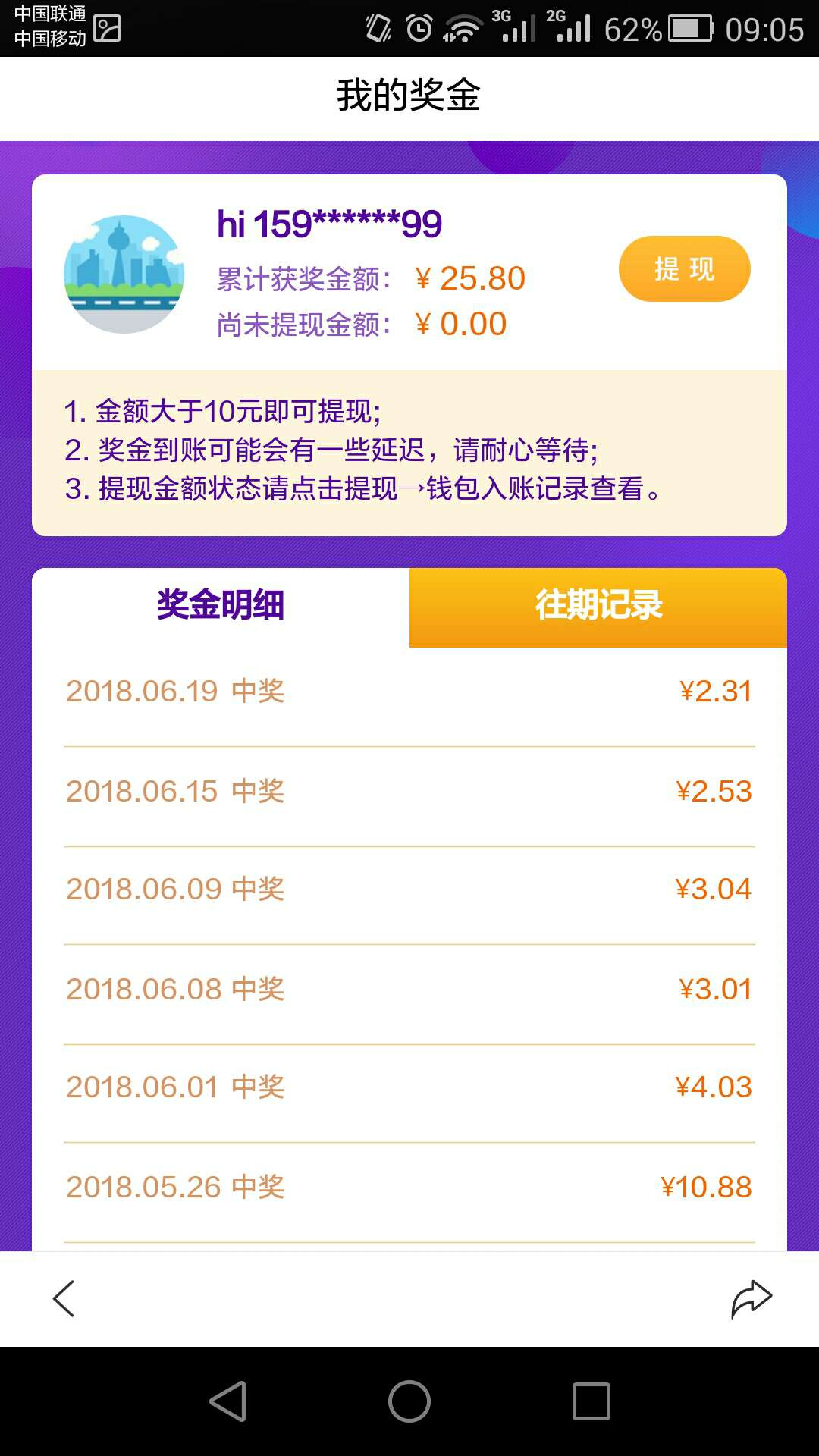
Task: Tap the share arrow icon
Action: pyautogui.click(x=753, y=1298)
